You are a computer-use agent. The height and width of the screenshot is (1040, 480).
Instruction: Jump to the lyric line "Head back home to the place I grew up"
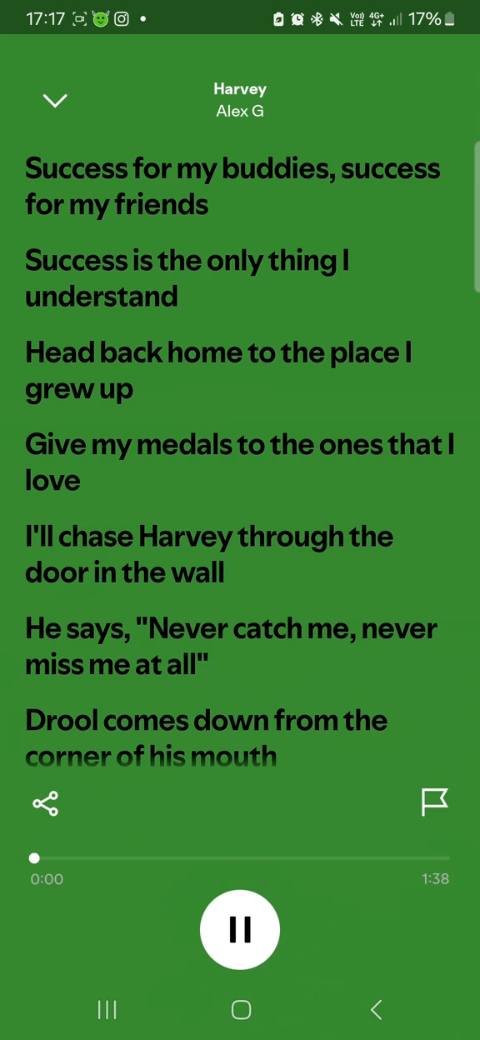219,371
